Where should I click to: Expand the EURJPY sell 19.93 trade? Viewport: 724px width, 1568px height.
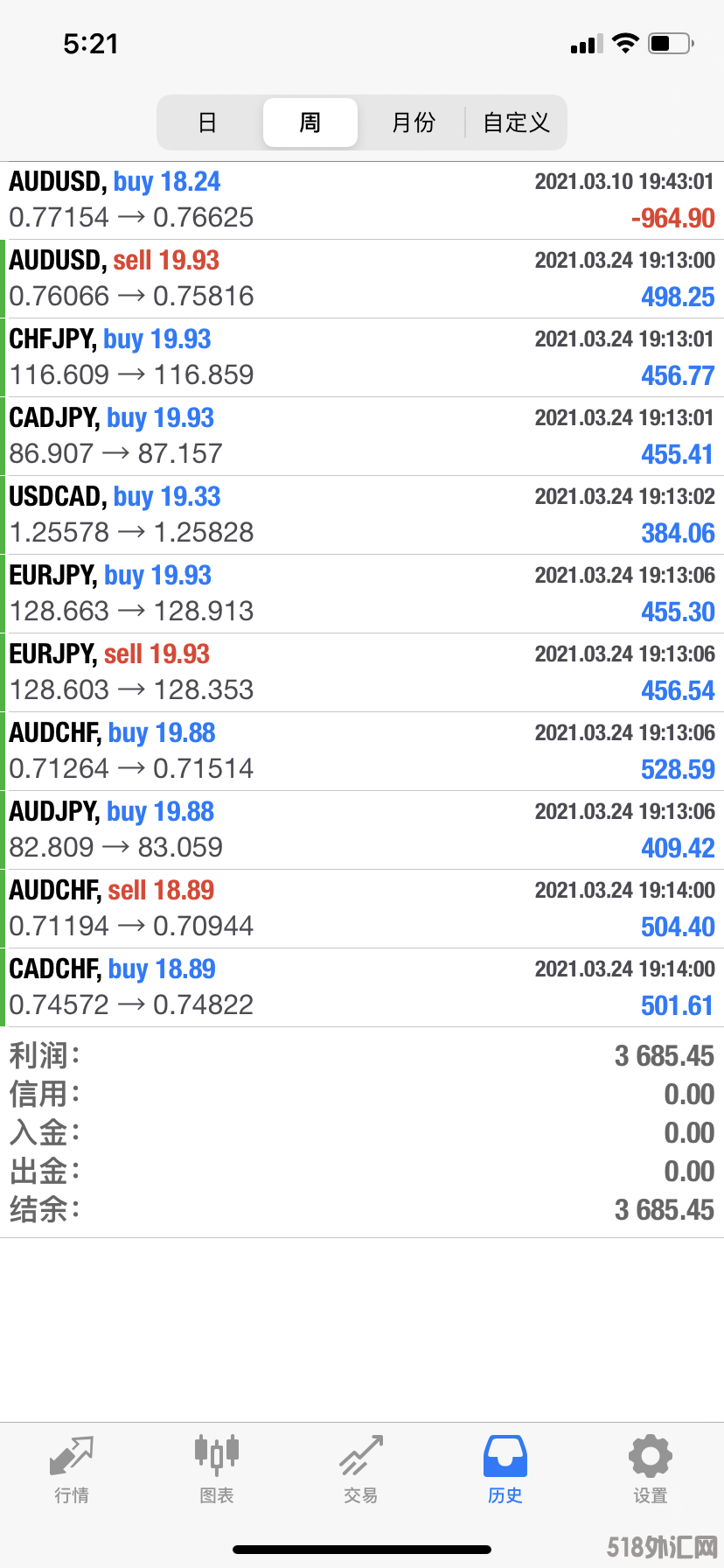(x=362, y=673)
